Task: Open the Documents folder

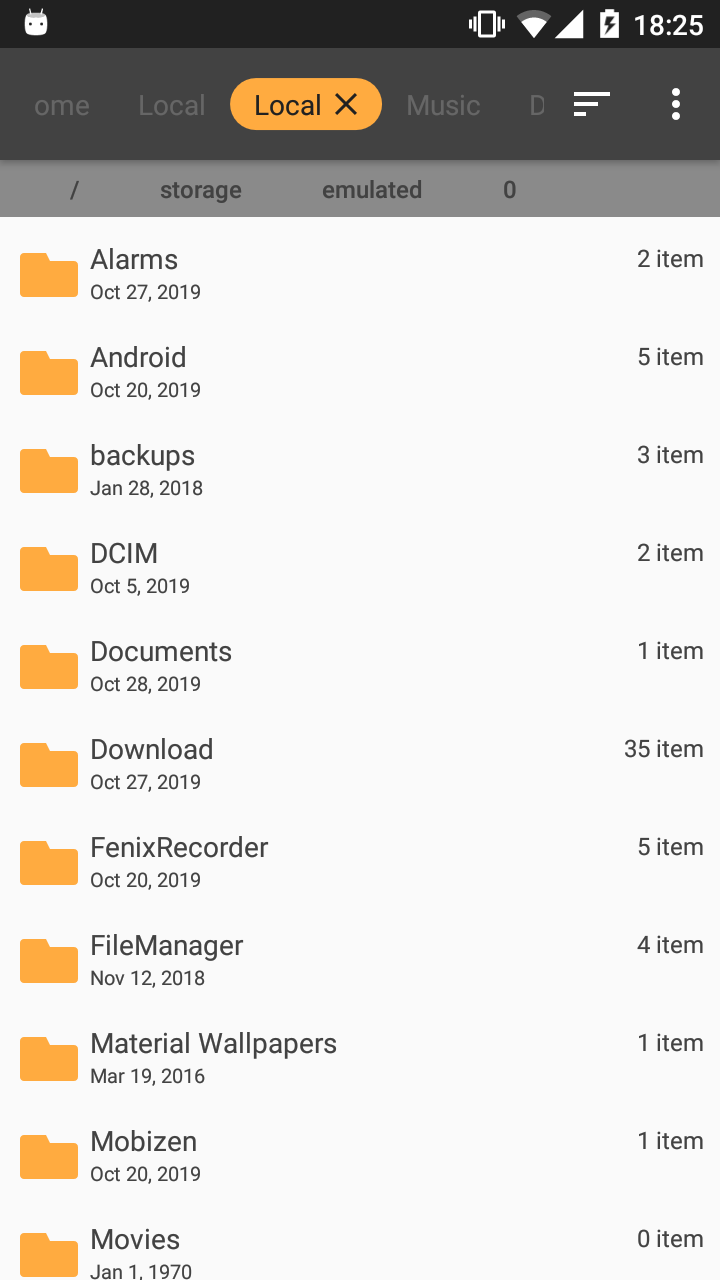Action: [x=360, y=666]
